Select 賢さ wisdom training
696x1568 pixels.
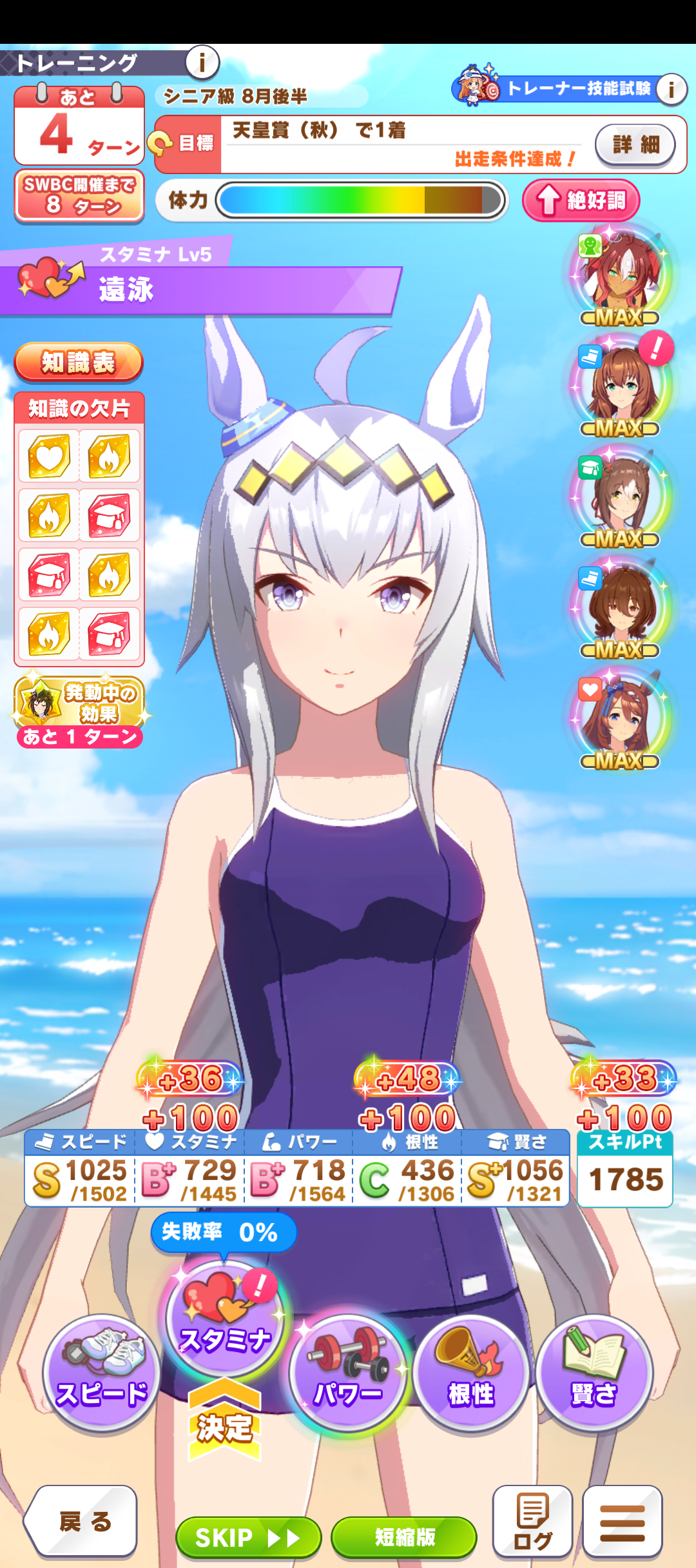[x=594, y=1372]
